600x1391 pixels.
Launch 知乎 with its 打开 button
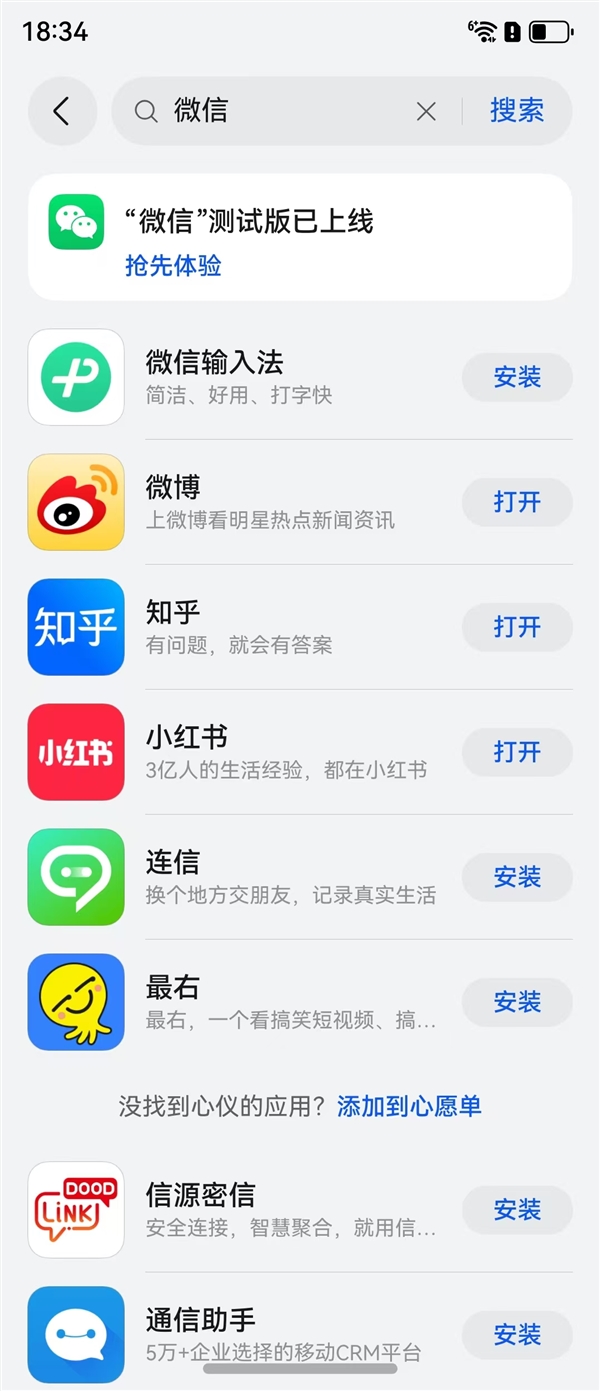tap(516, 627)
